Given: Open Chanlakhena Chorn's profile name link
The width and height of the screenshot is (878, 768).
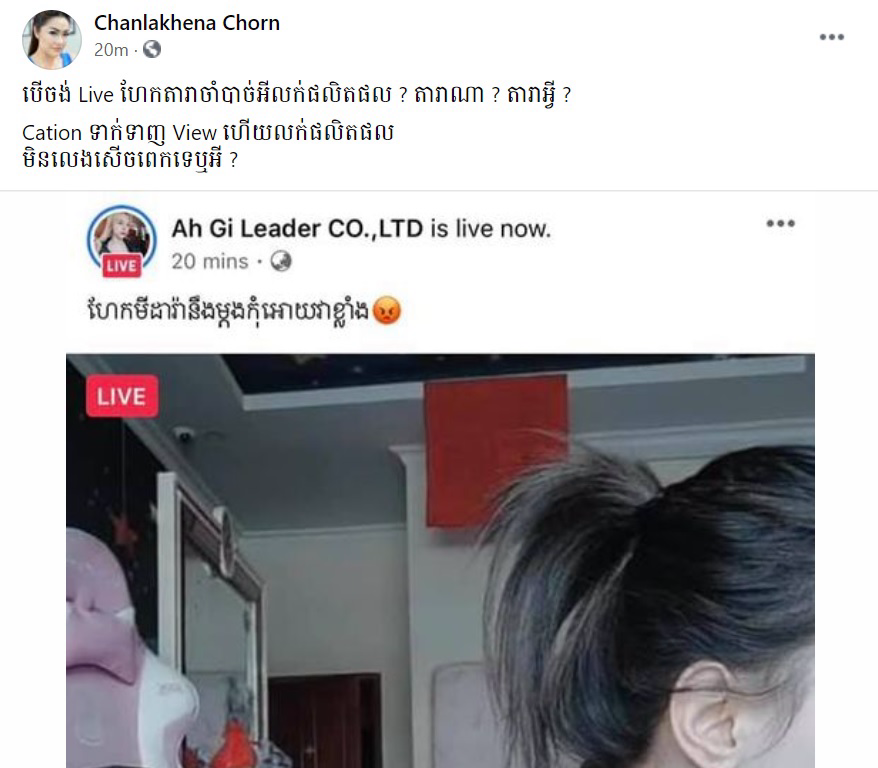Looking at the screenshot, I should (x=186, y=23).
